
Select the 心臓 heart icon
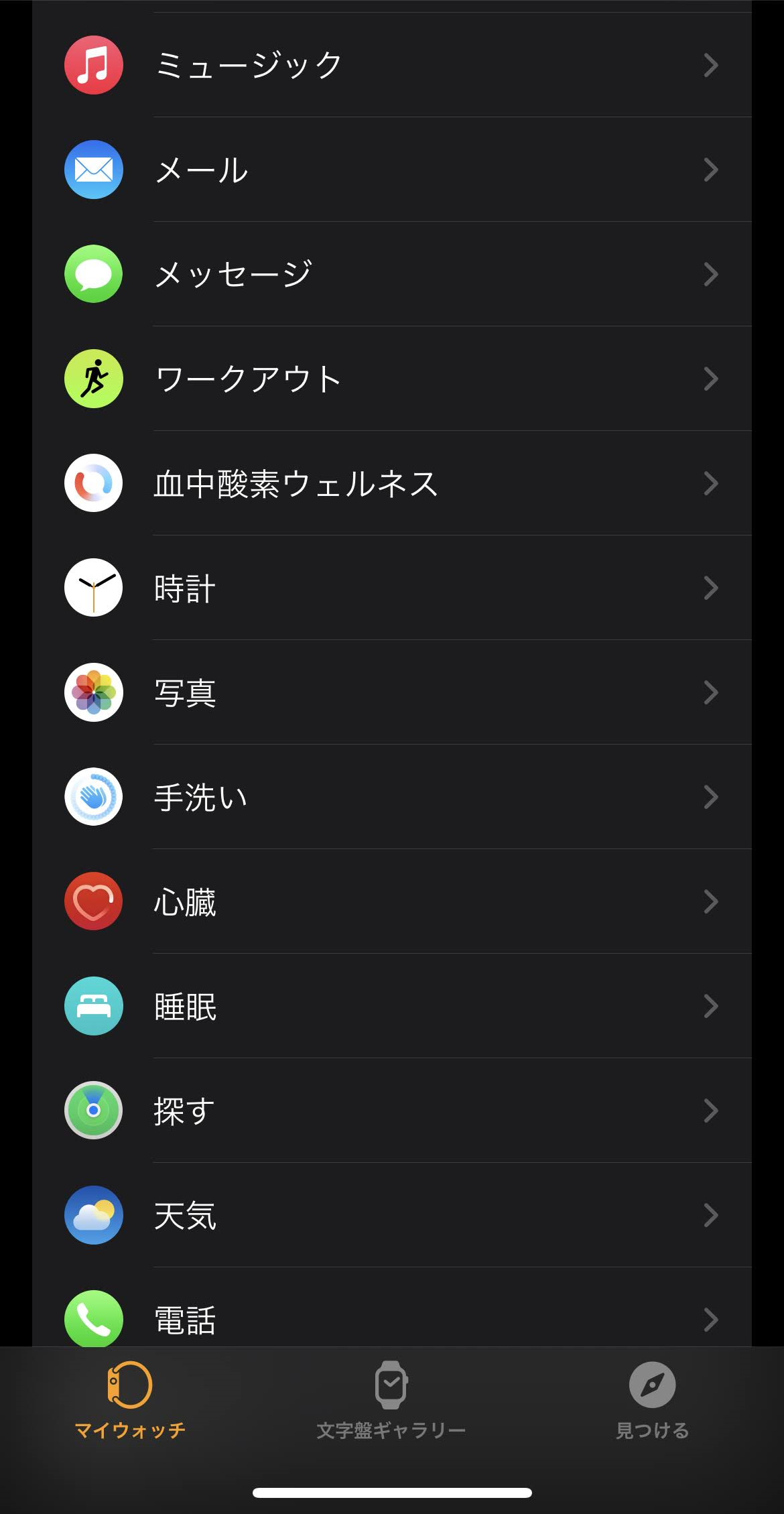click(93, 901)
